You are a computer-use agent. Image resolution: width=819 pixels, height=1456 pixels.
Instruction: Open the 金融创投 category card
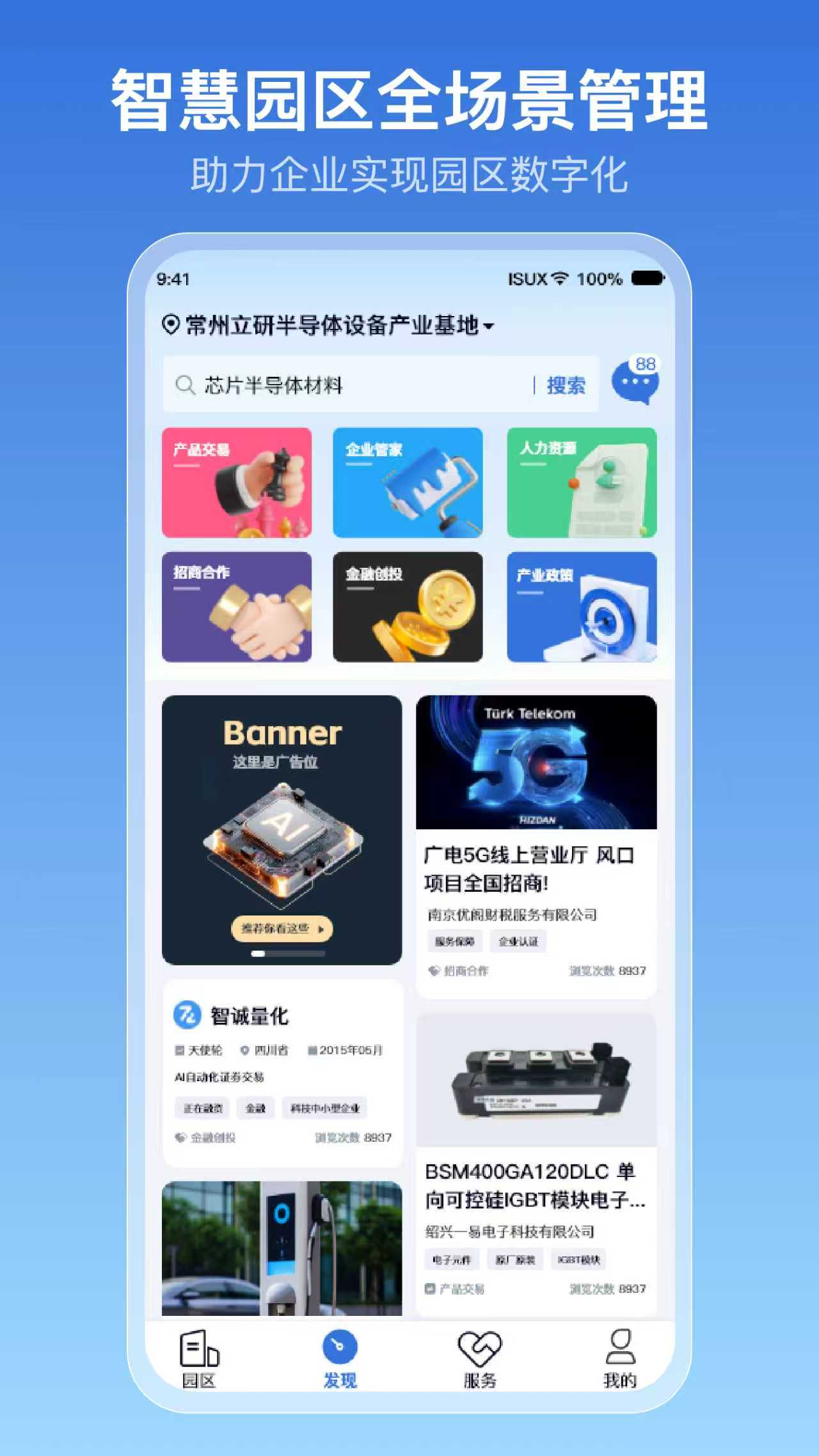[408, 608]
